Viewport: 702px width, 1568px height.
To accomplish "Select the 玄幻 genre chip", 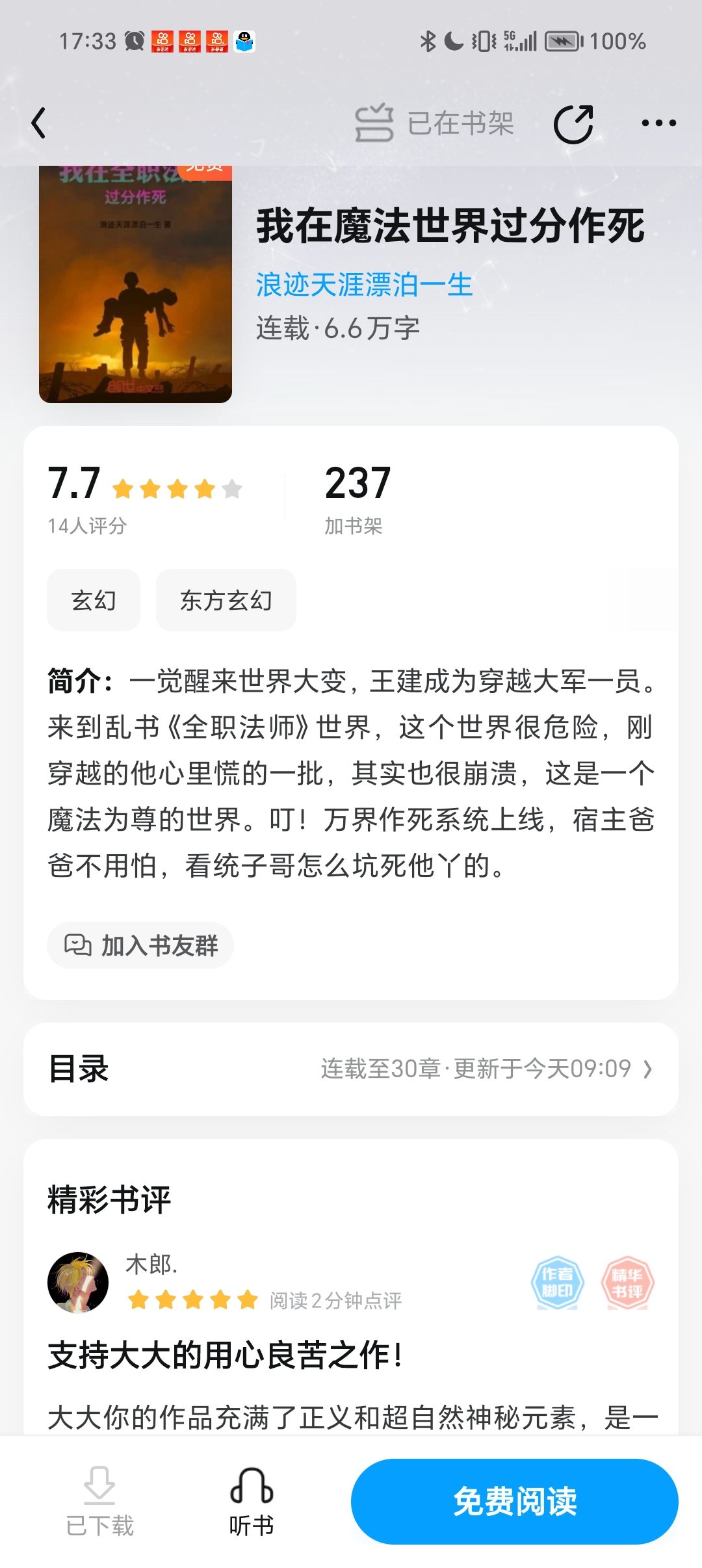I will pos(94,600).
